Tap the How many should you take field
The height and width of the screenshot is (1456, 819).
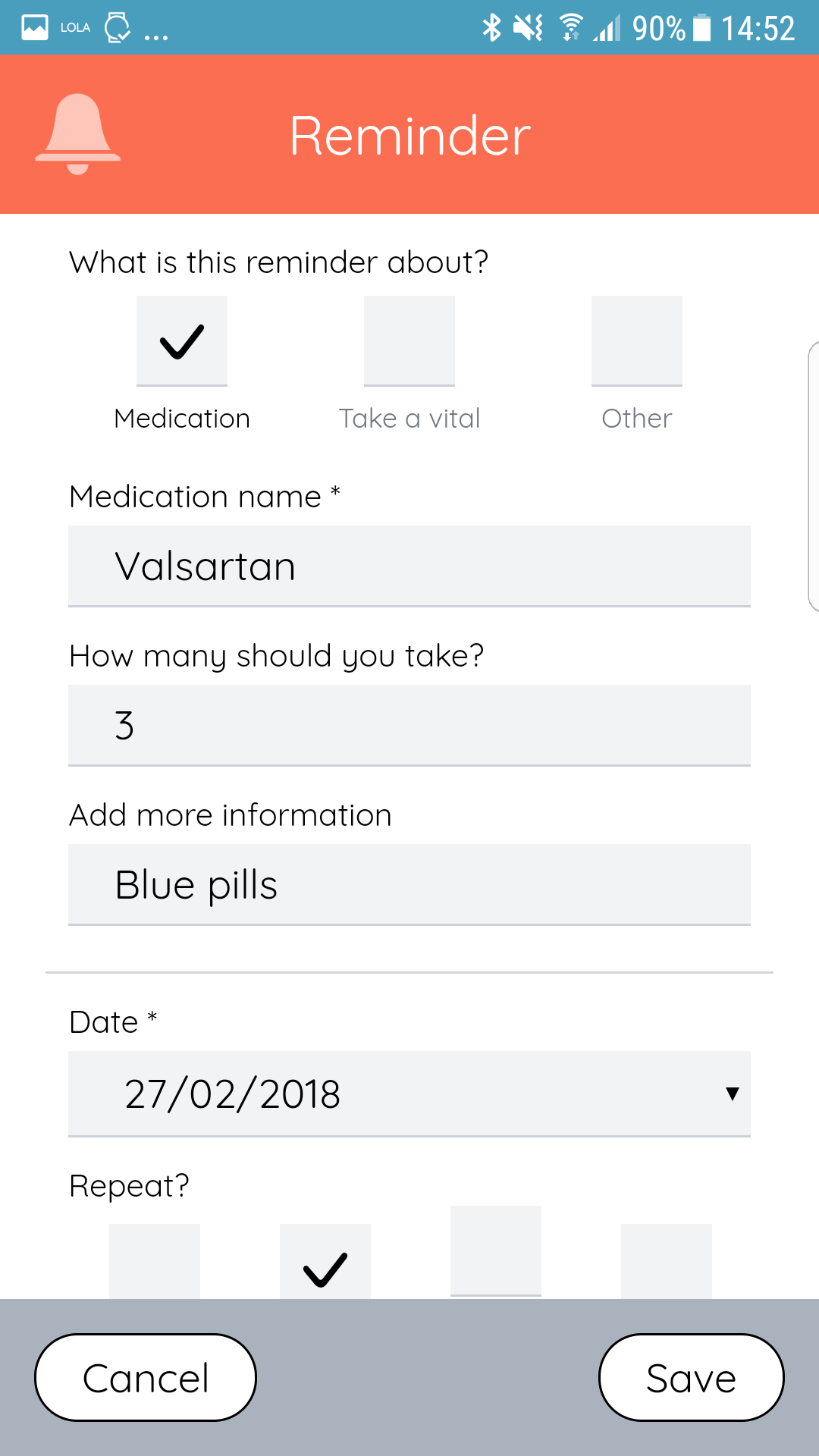[x=409, y=726]
